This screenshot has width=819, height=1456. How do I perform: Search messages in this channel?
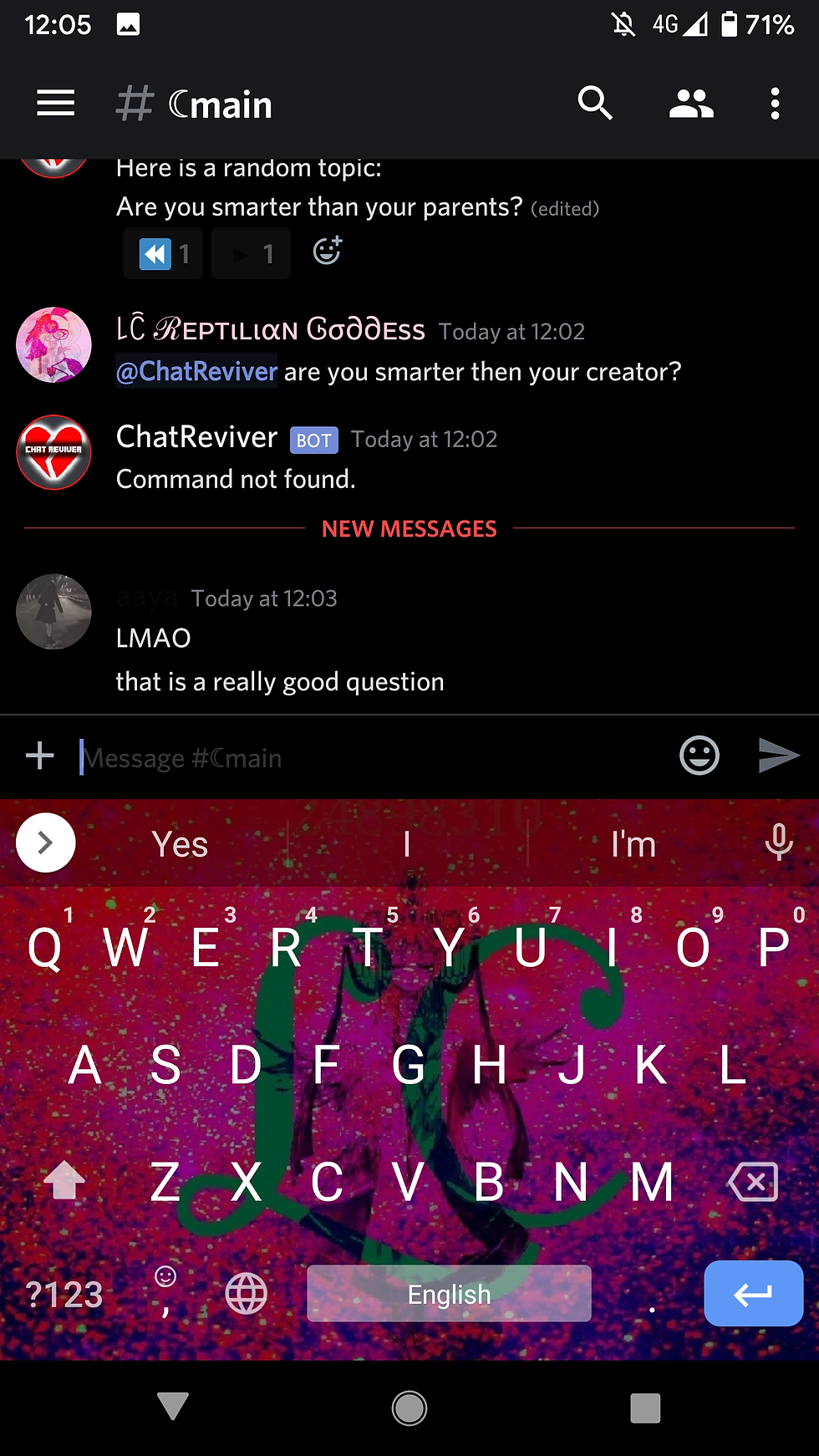[595, 104]
